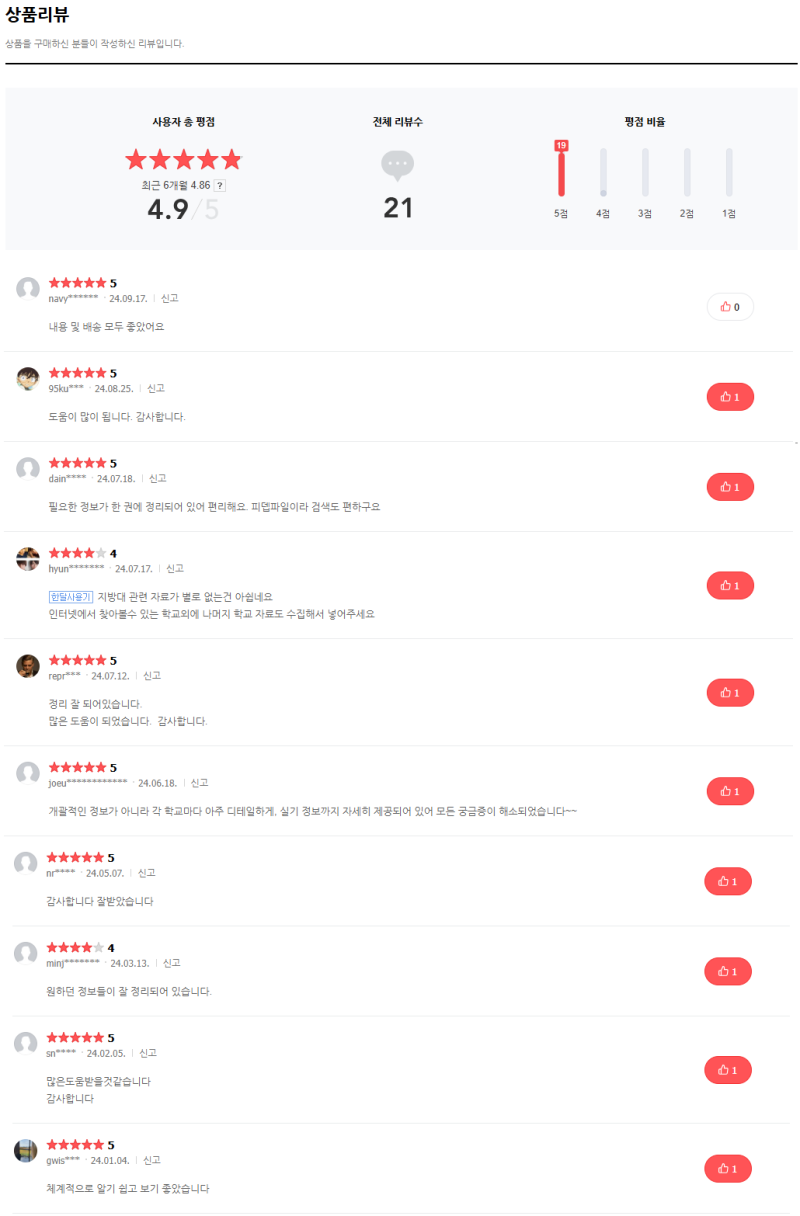Upvote minj******* four-star review
This screenshot has width=800, height=1216.
(x=728, y=971)
